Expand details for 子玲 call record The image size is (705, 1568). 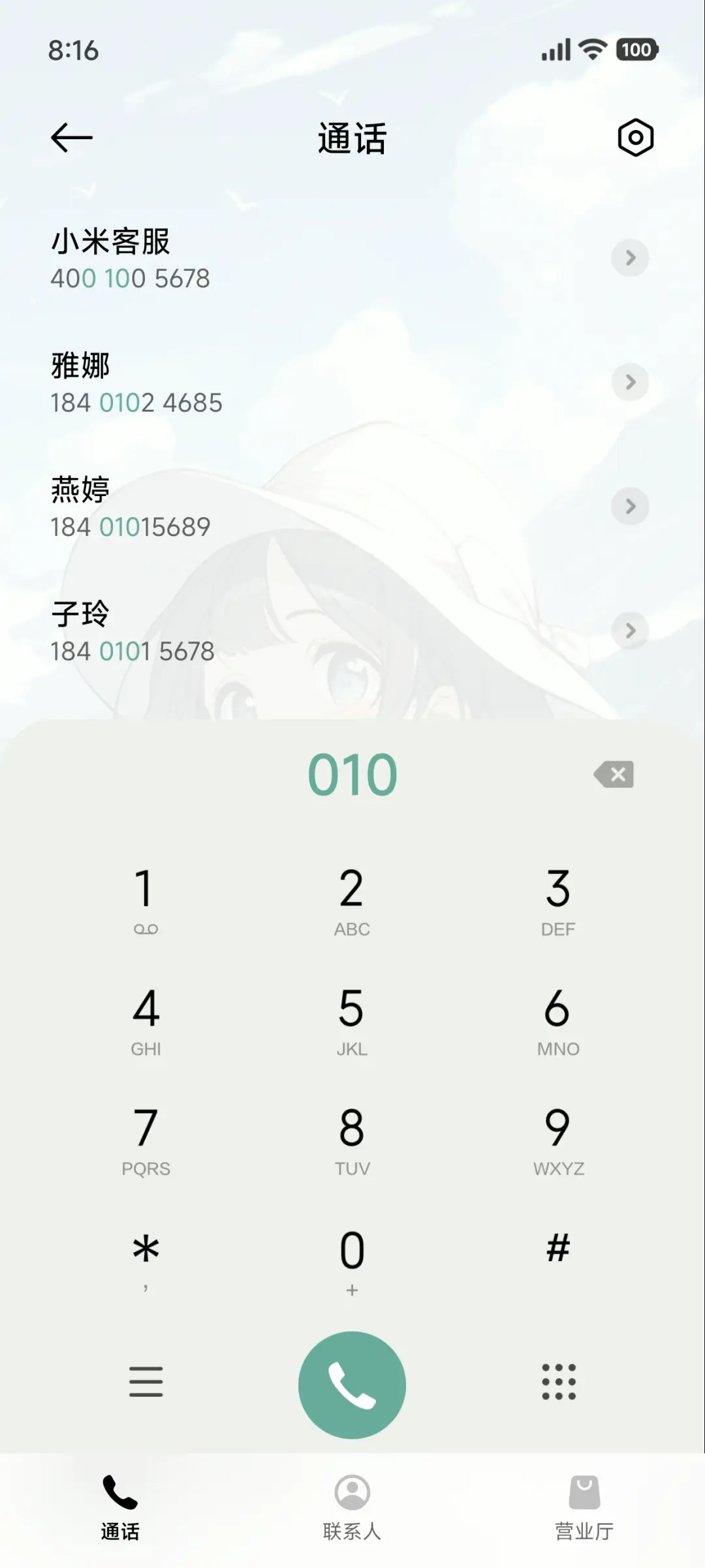tap(631, 631)
